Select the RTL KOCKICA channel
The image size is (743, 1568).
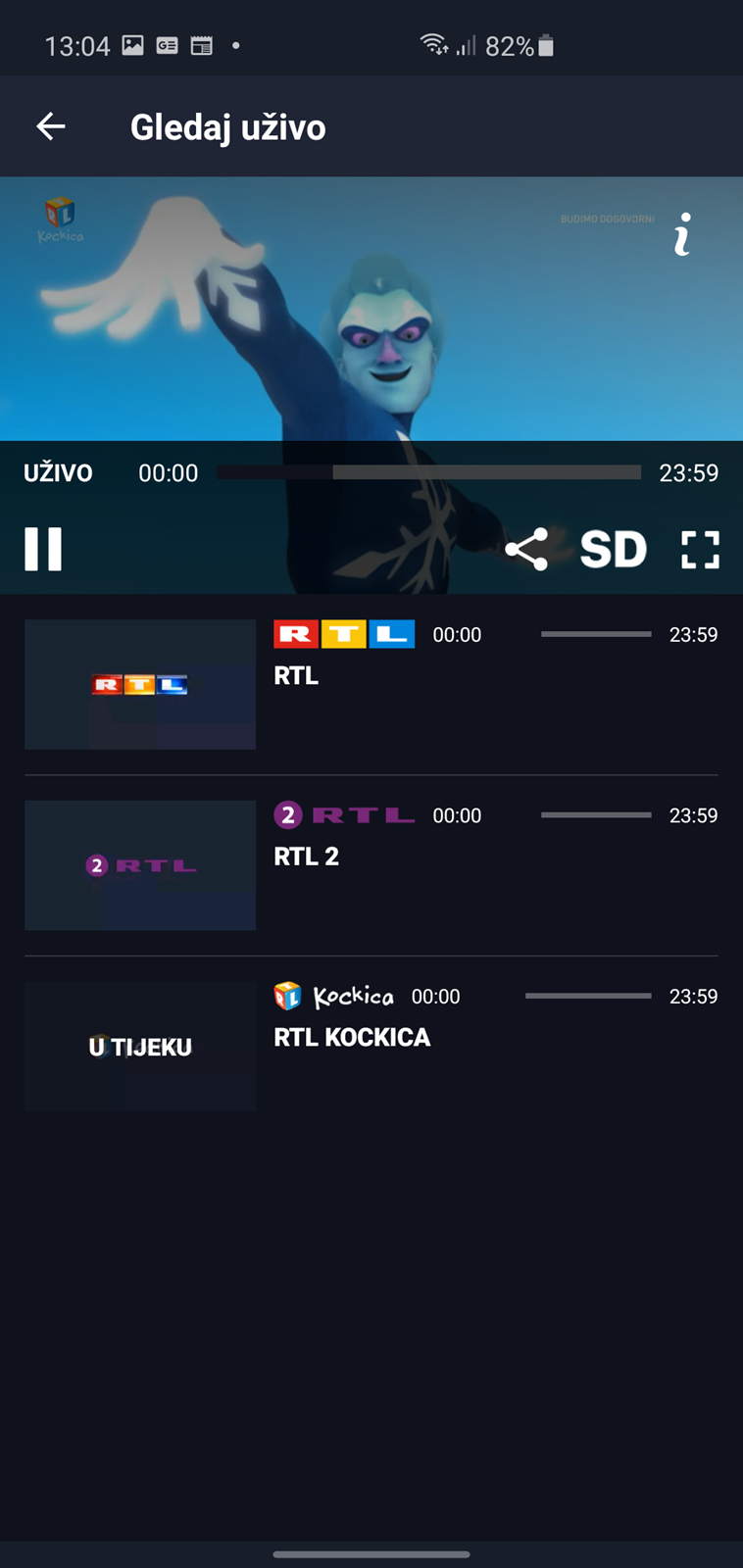point(371,1046)
